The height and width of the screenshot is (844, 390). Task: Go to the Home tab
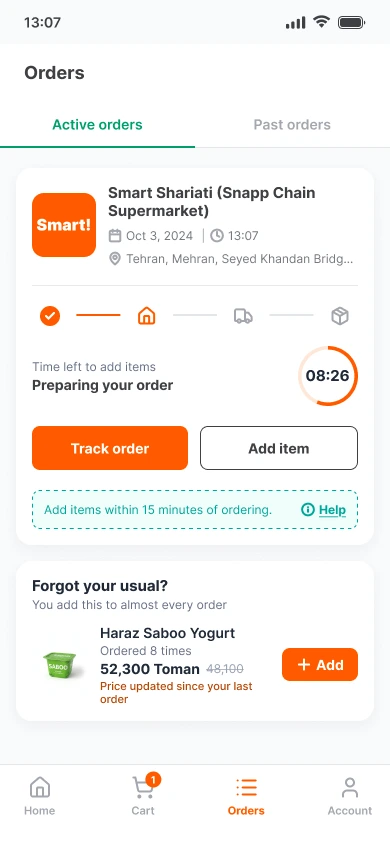coord(39,796)
